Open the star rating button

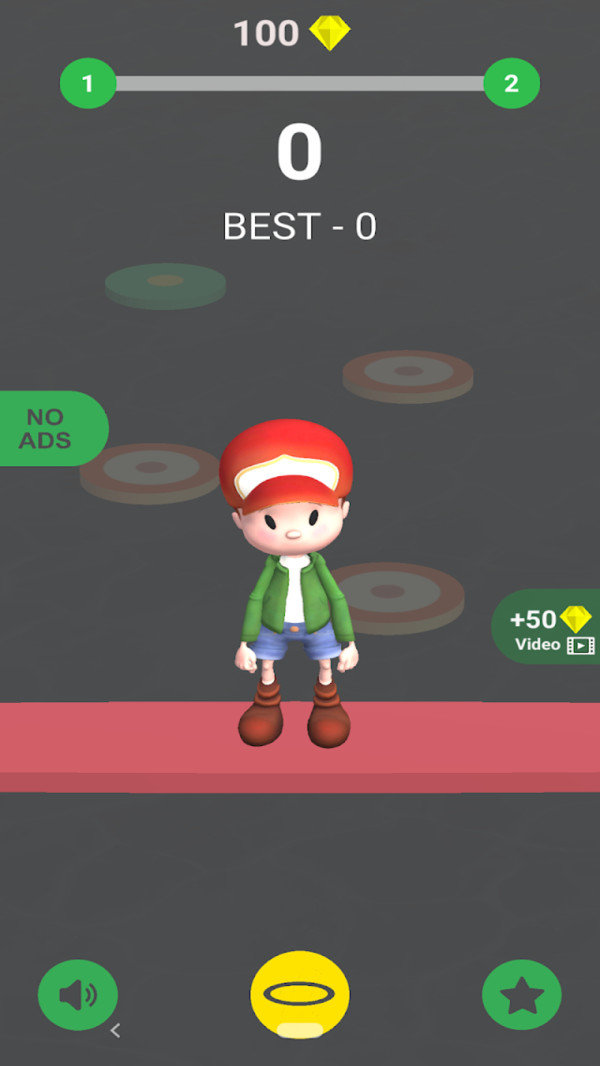(x=522, y=995)
